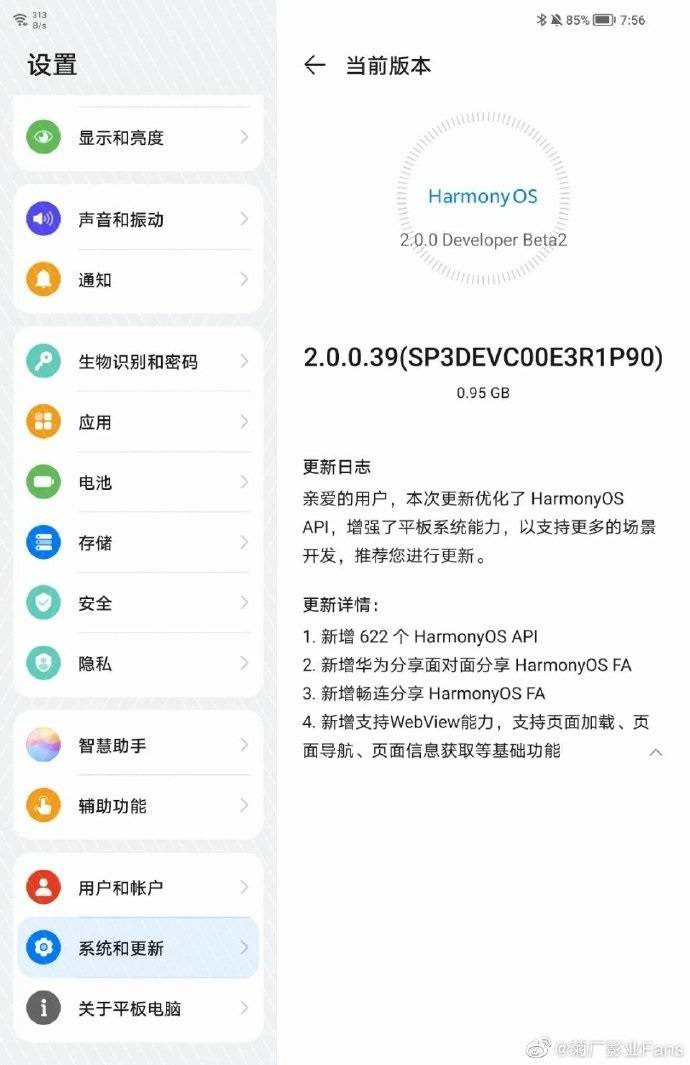
Task: Open 存储 settings
Action: tap(138, 543)
